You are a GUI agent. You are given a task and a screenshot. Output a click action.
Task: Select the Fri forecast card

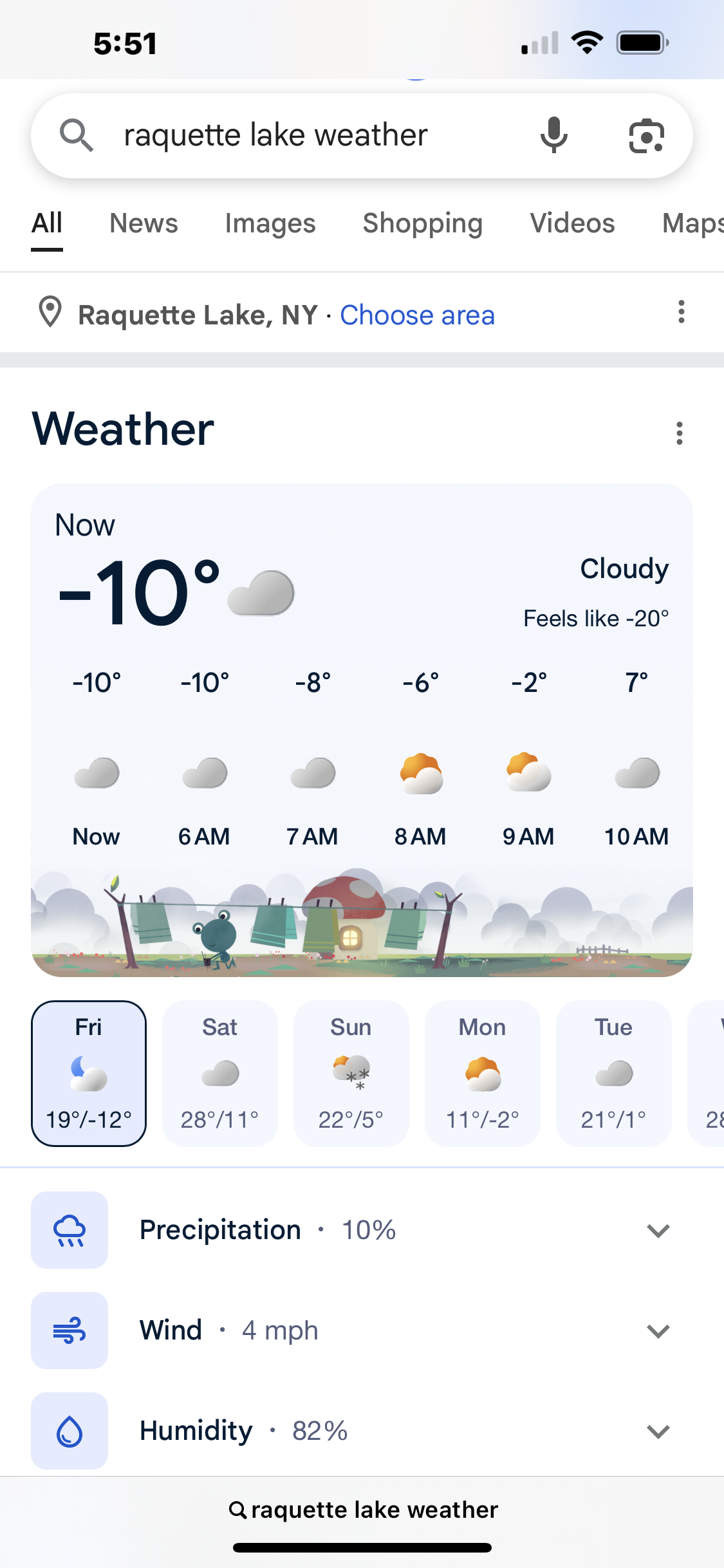89,1073
